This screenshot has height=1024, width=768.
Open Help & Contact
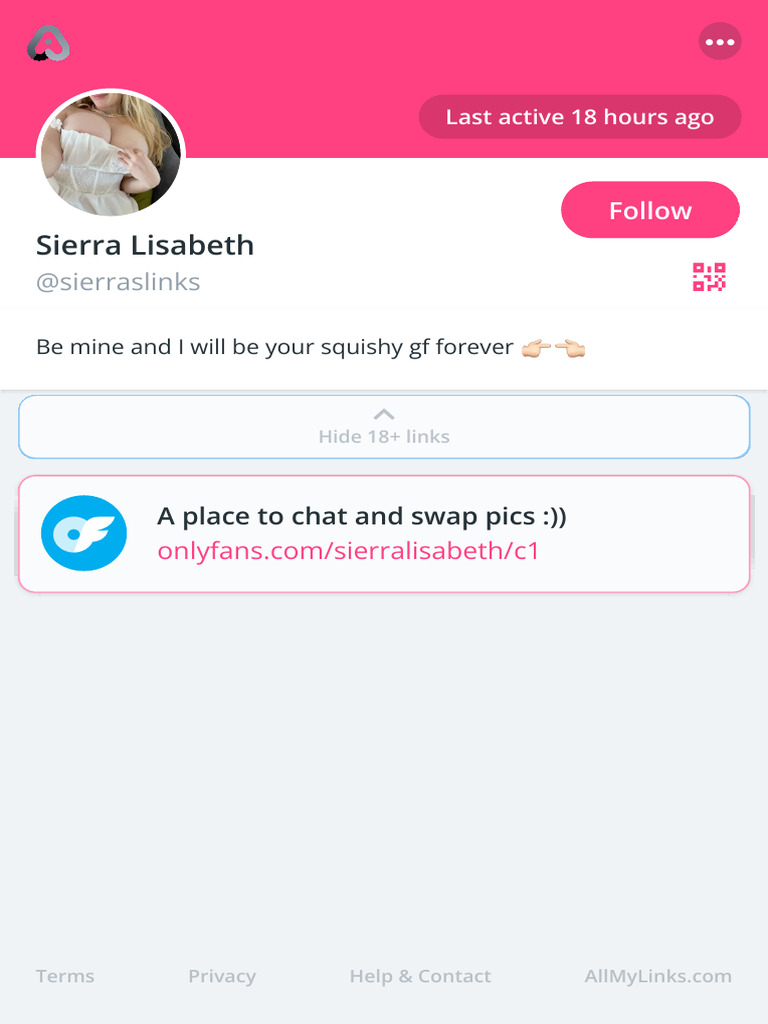click(420, 976)
